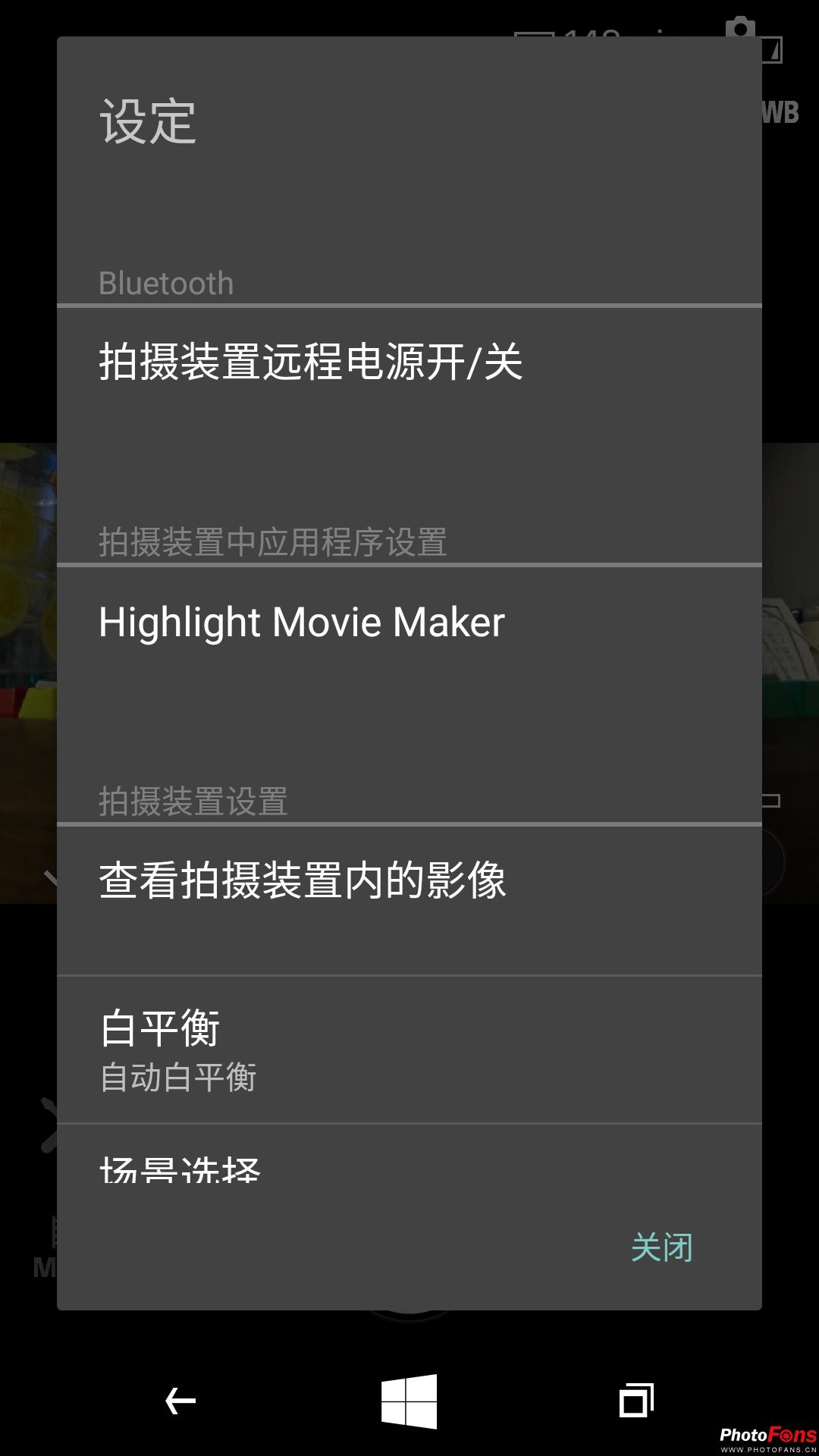Tap 关闭 to close the settings dialog

coord(661,1247)
